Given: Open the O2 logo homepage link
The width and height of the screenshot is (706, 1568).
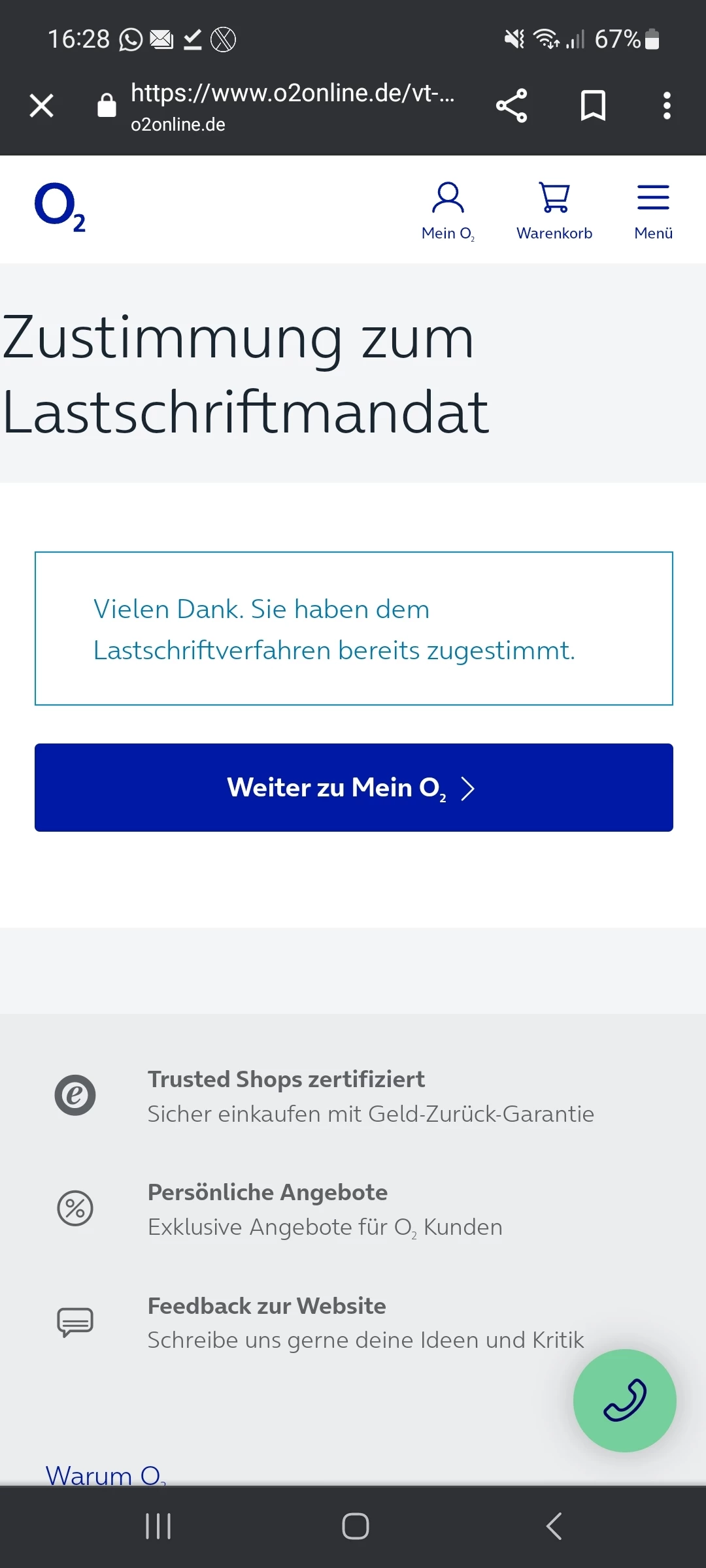Looking at the screenshot, I should [x=59, y=207].
